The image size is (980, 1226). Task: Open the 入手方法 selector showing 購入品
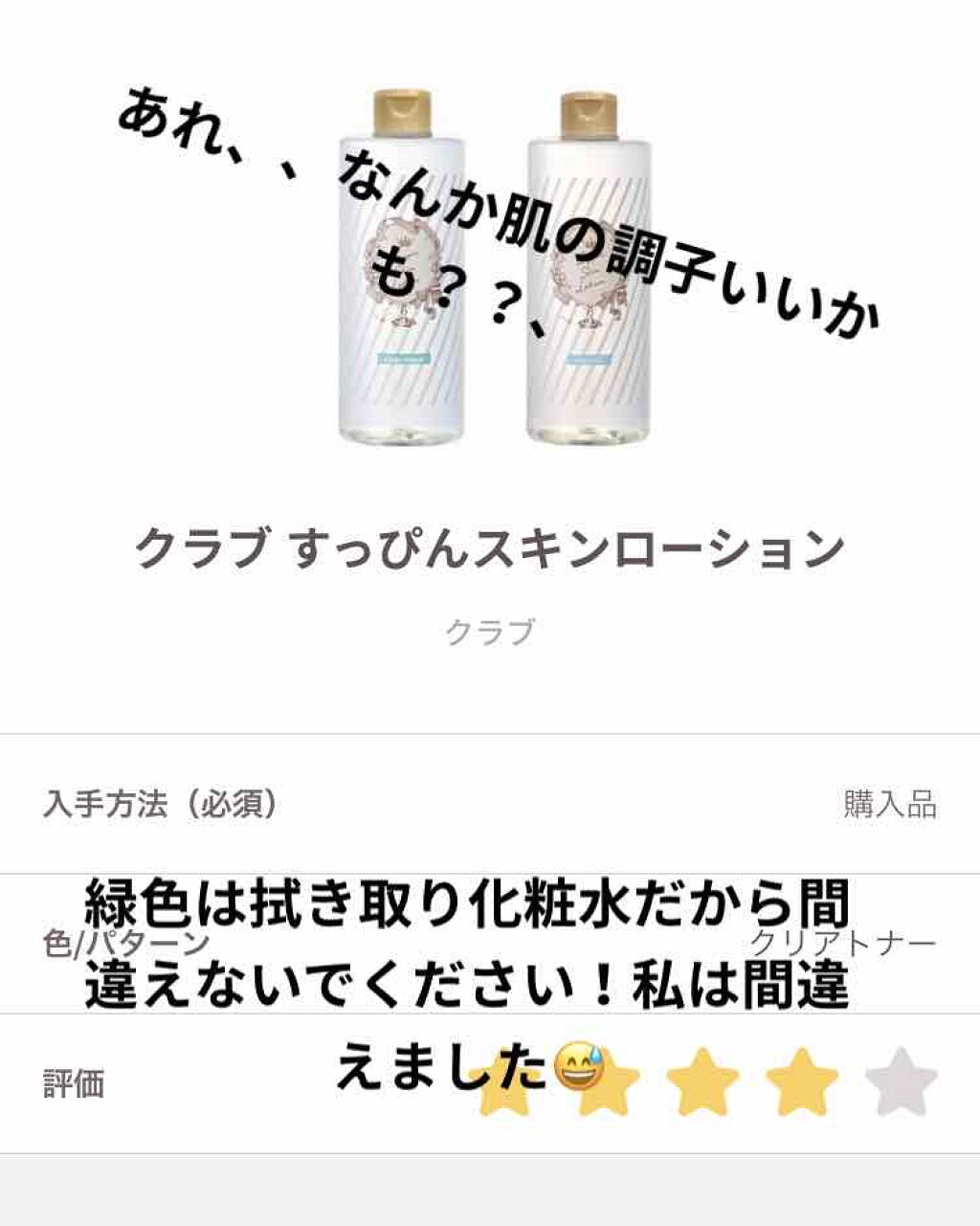pyautogui.click(x=890, y=802)
